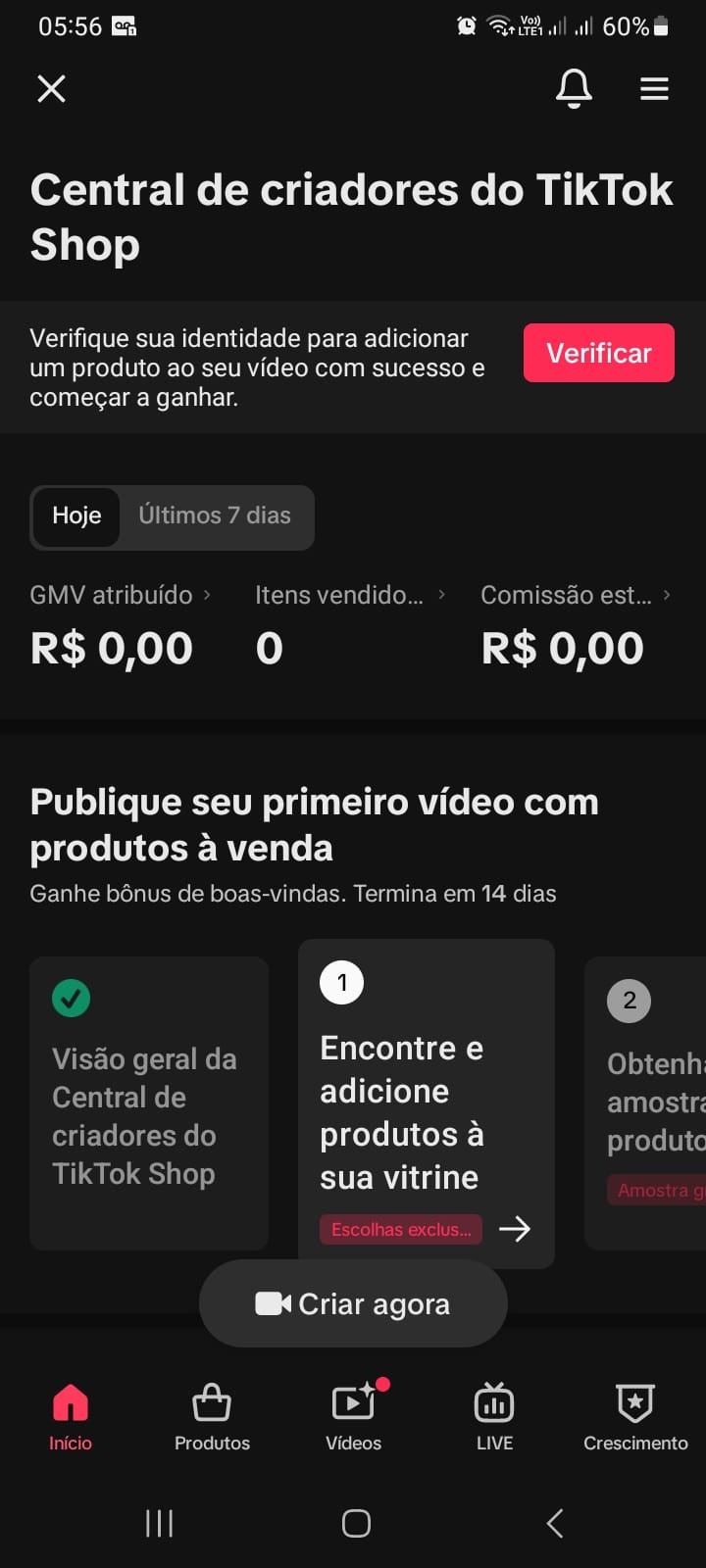Open Encontre e adicione produtos card
Viewport: 706px width, 1568px height.
tap(426, 1102)
